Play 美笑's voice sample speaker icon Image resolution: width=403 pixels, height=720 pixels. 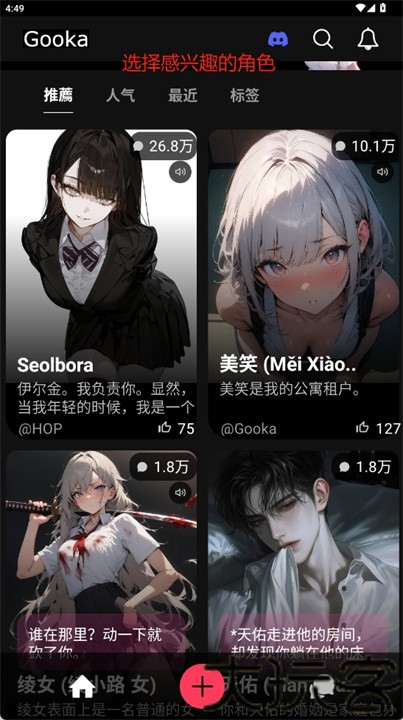point(382,172)
